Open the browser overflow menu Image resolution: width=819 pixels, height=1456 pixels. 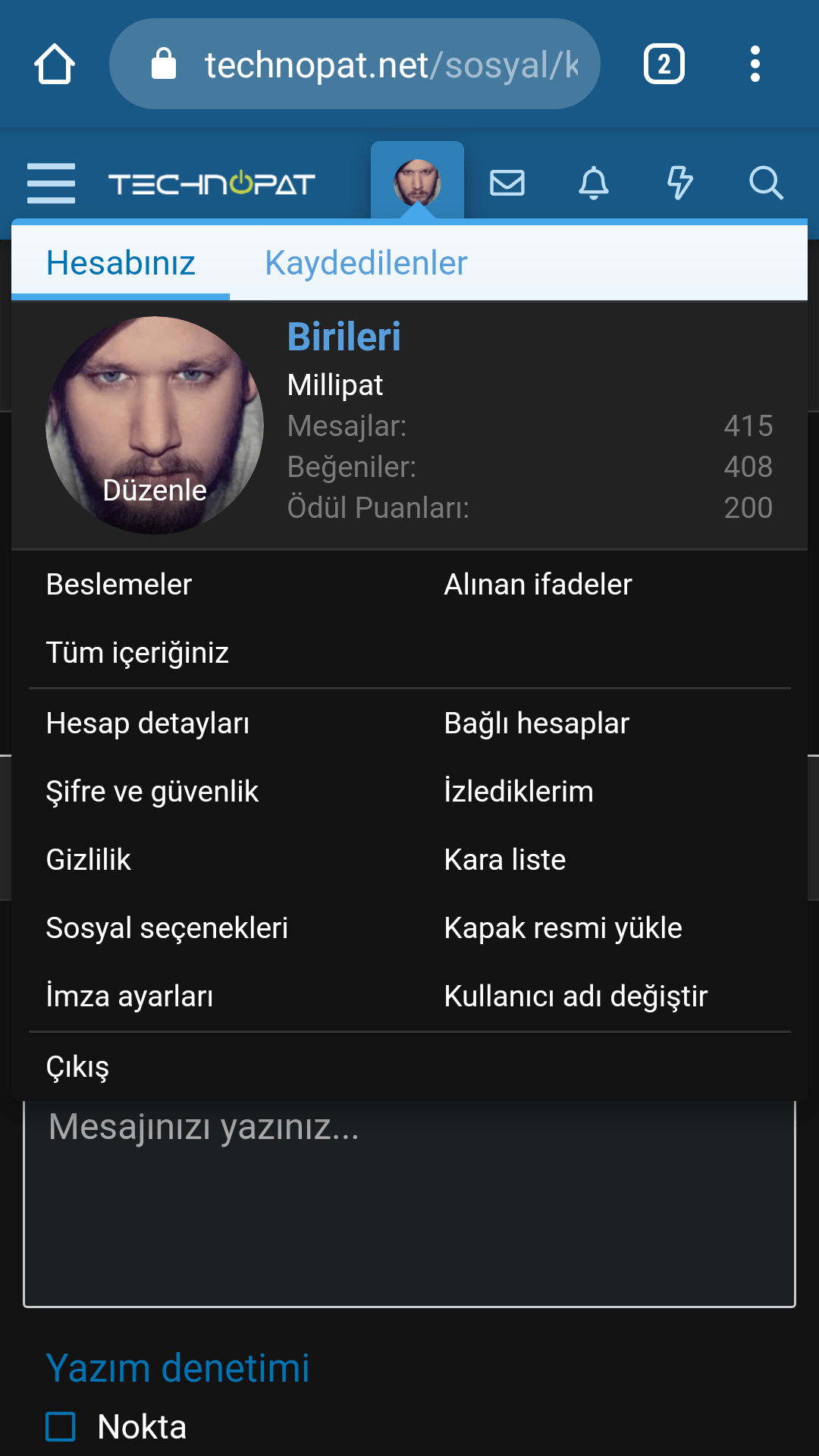tap(755, 64)
